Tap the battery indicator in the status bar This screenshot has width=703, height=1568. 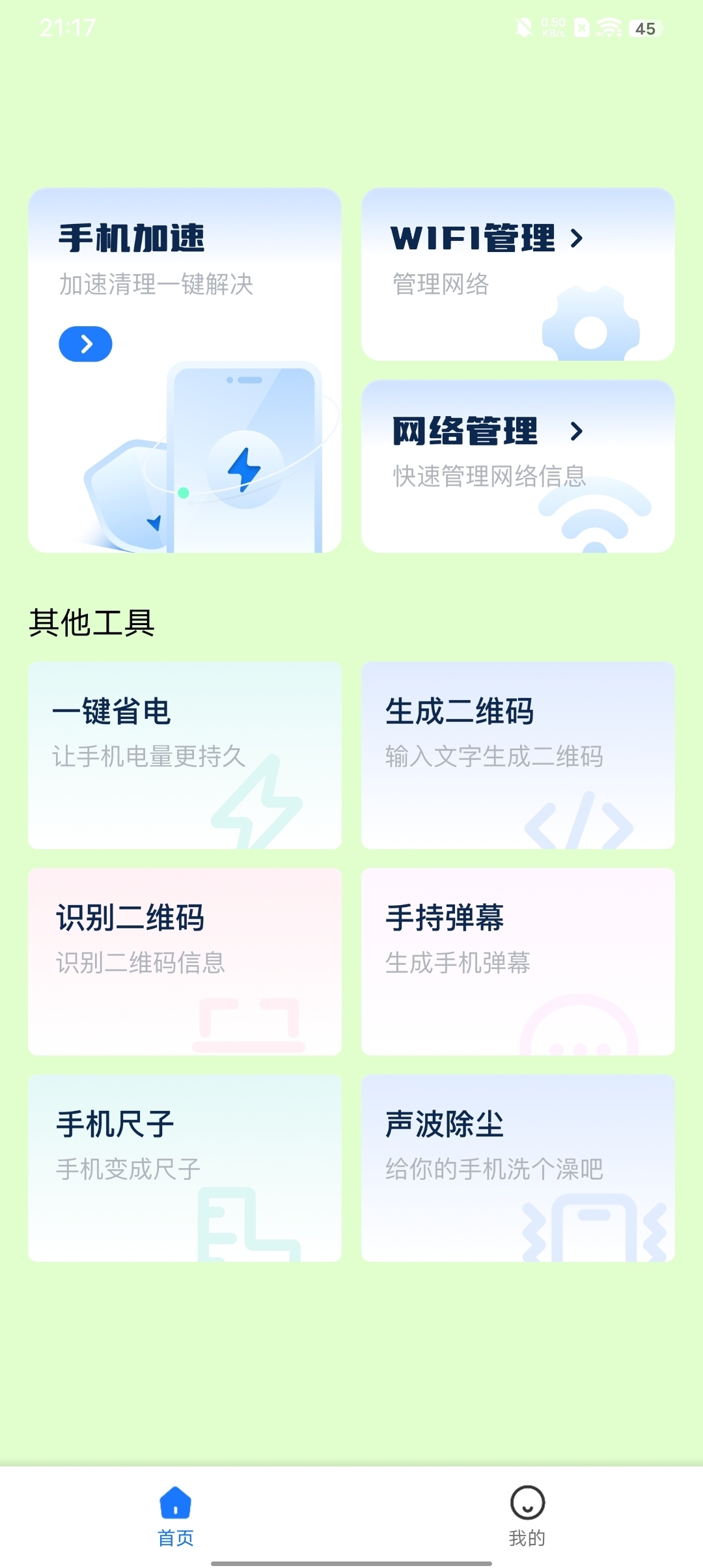[644, 29]
